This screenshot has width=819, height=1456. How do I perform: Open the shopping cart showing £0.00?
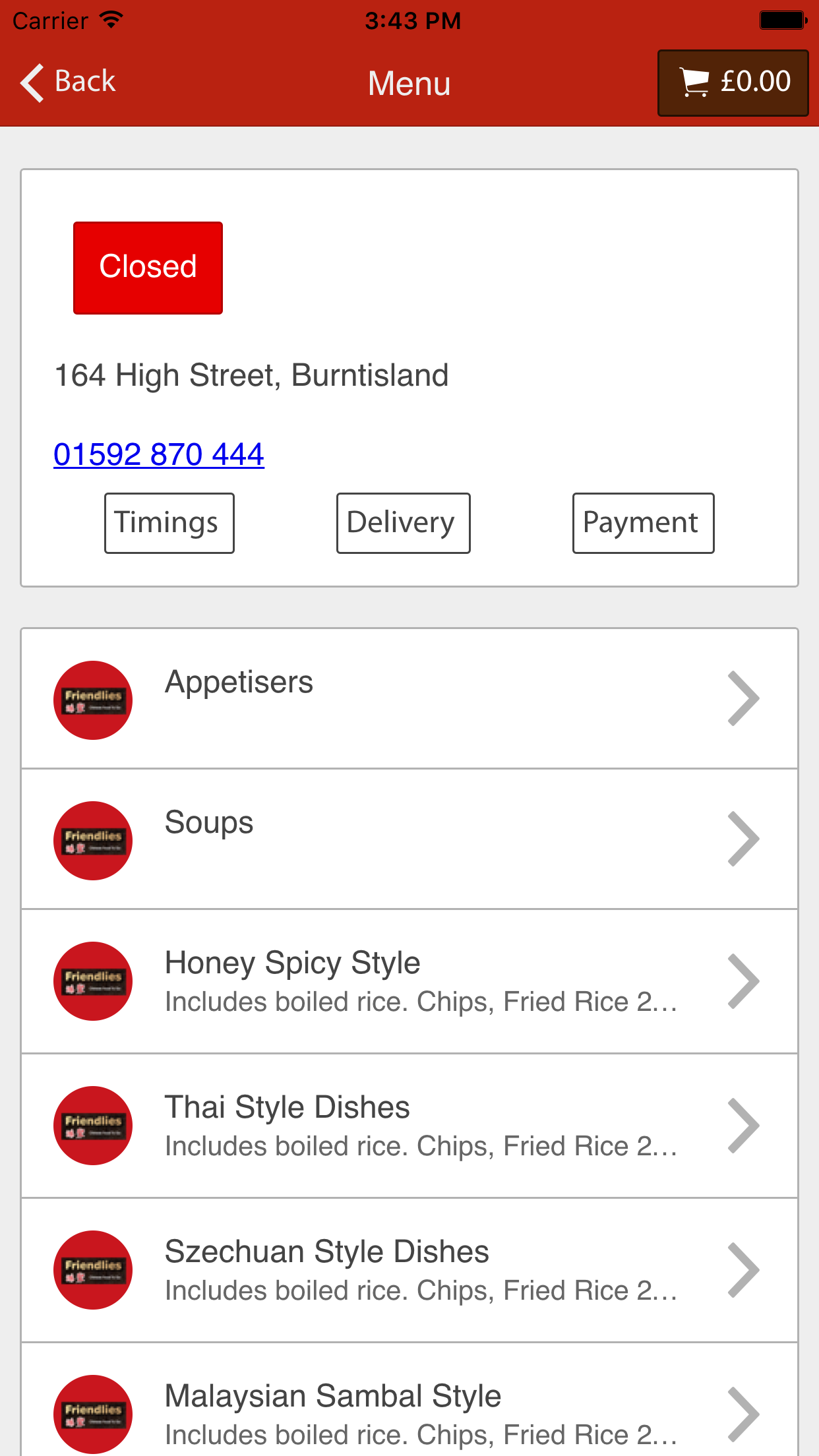coord(733,83)
